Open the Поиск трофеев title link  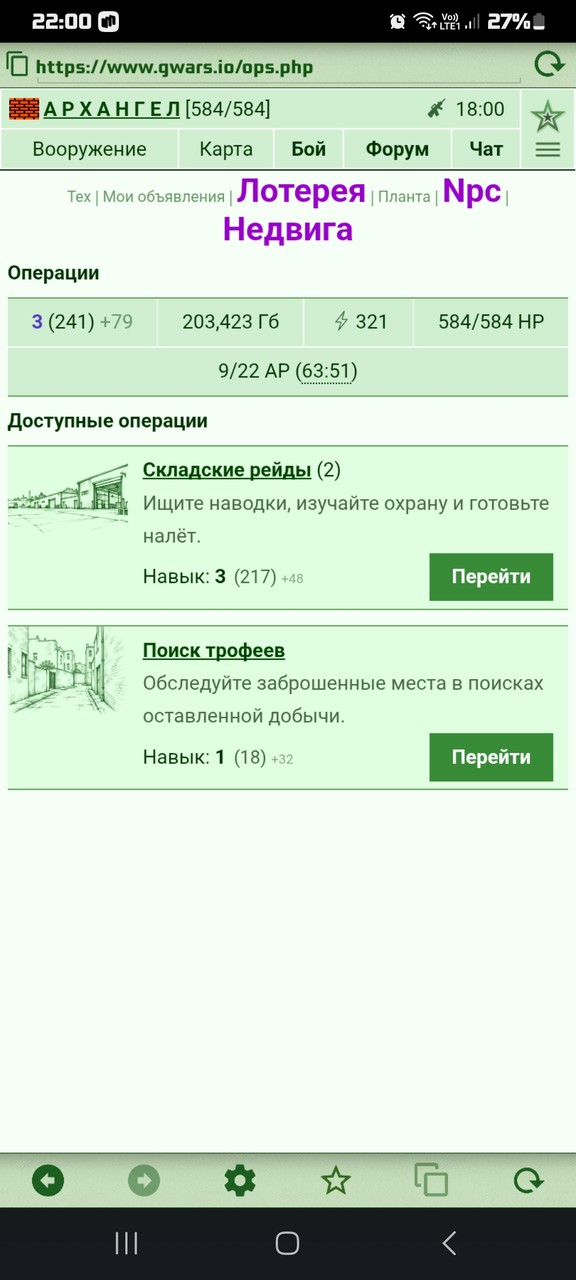214,650
